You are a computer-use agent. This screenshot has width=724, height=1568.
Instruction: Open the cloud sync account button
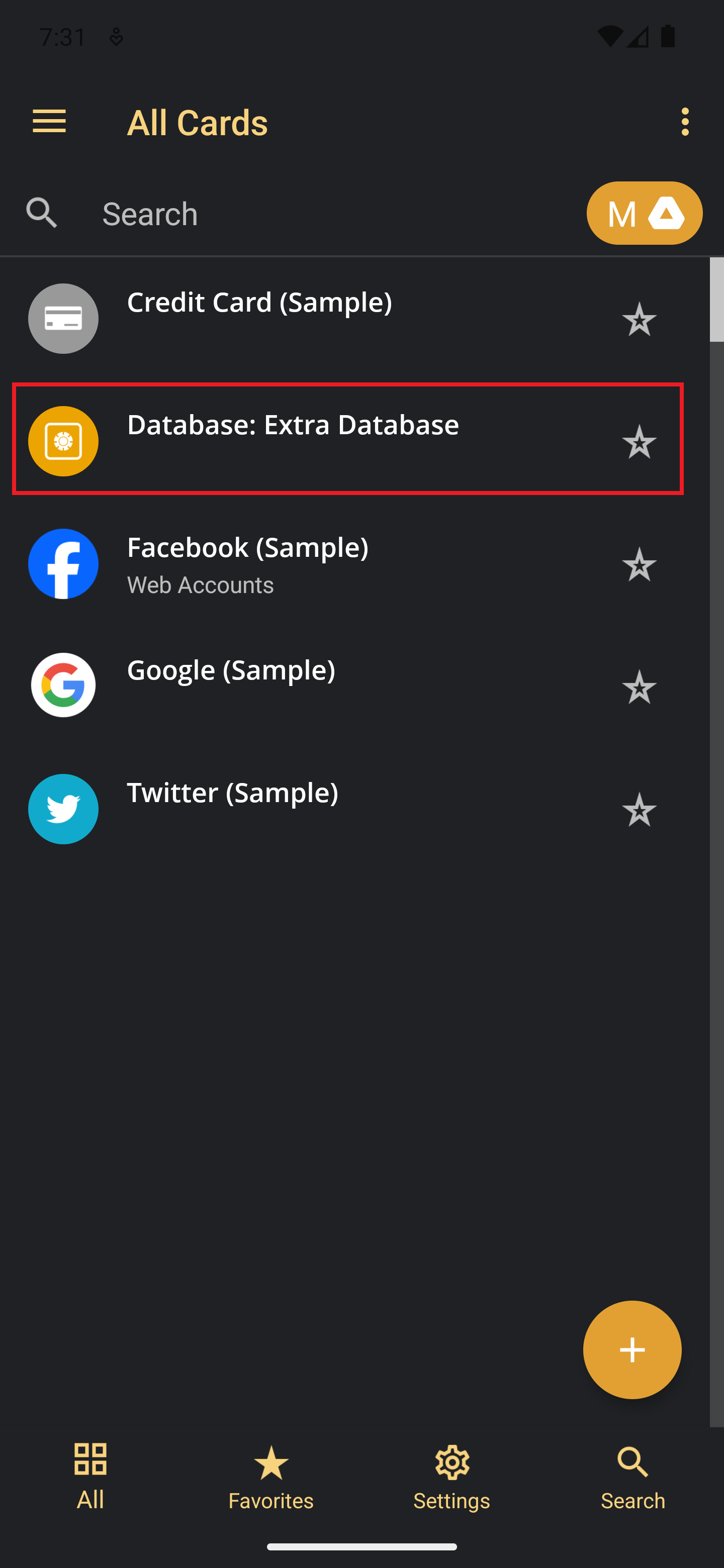(x=644, y=213)
